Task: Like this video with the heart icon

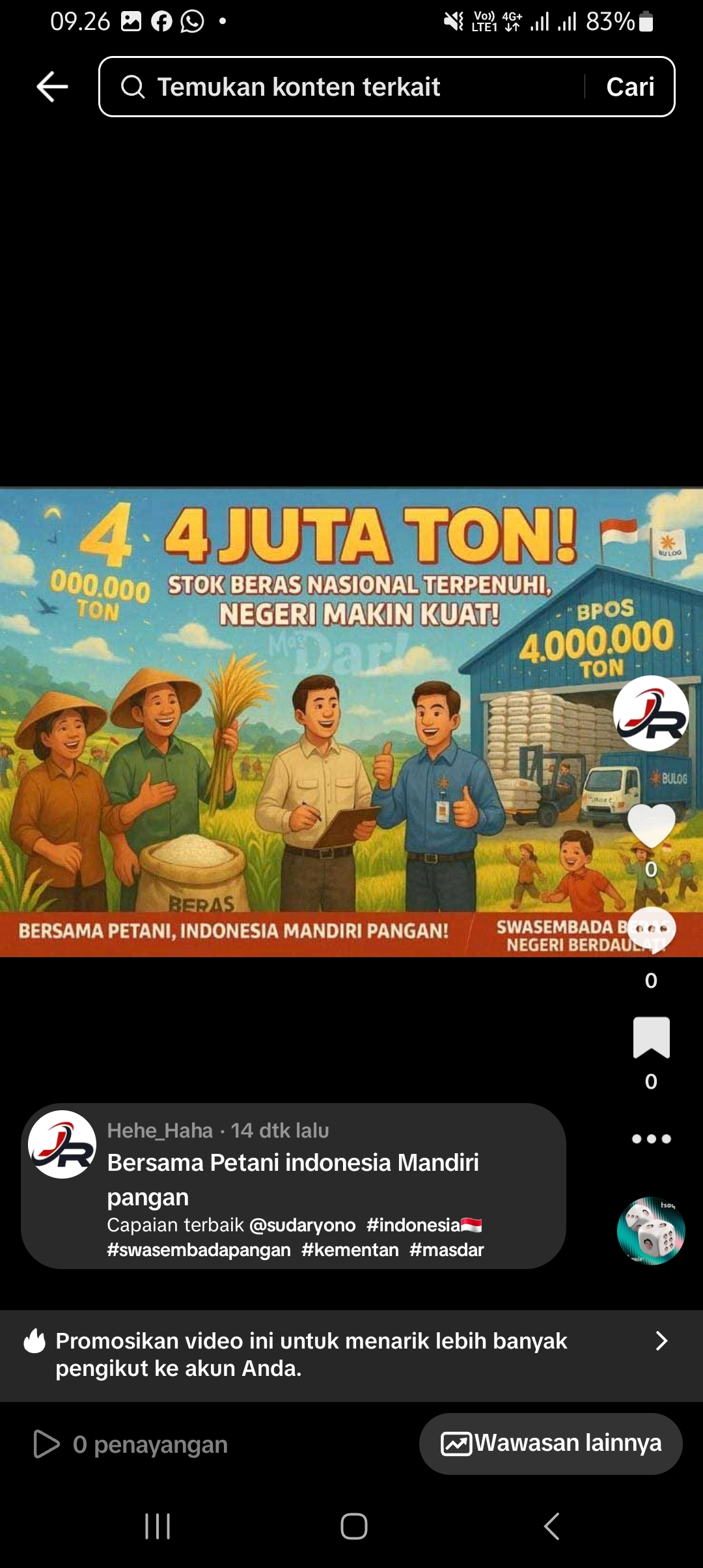Action: pos(651,826)
